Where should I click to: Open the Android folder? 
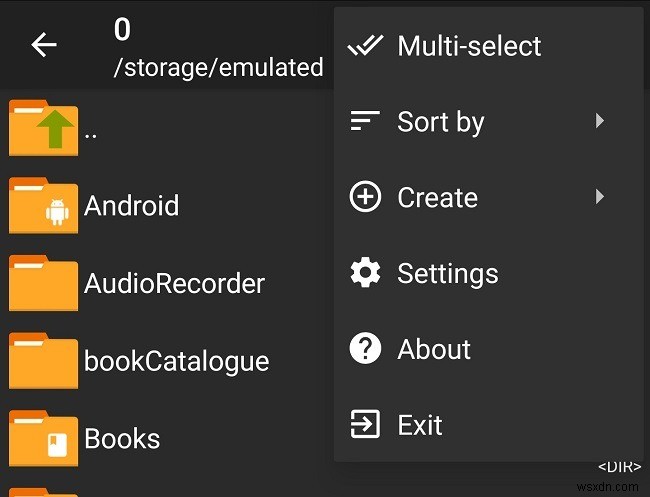[131, 206]
